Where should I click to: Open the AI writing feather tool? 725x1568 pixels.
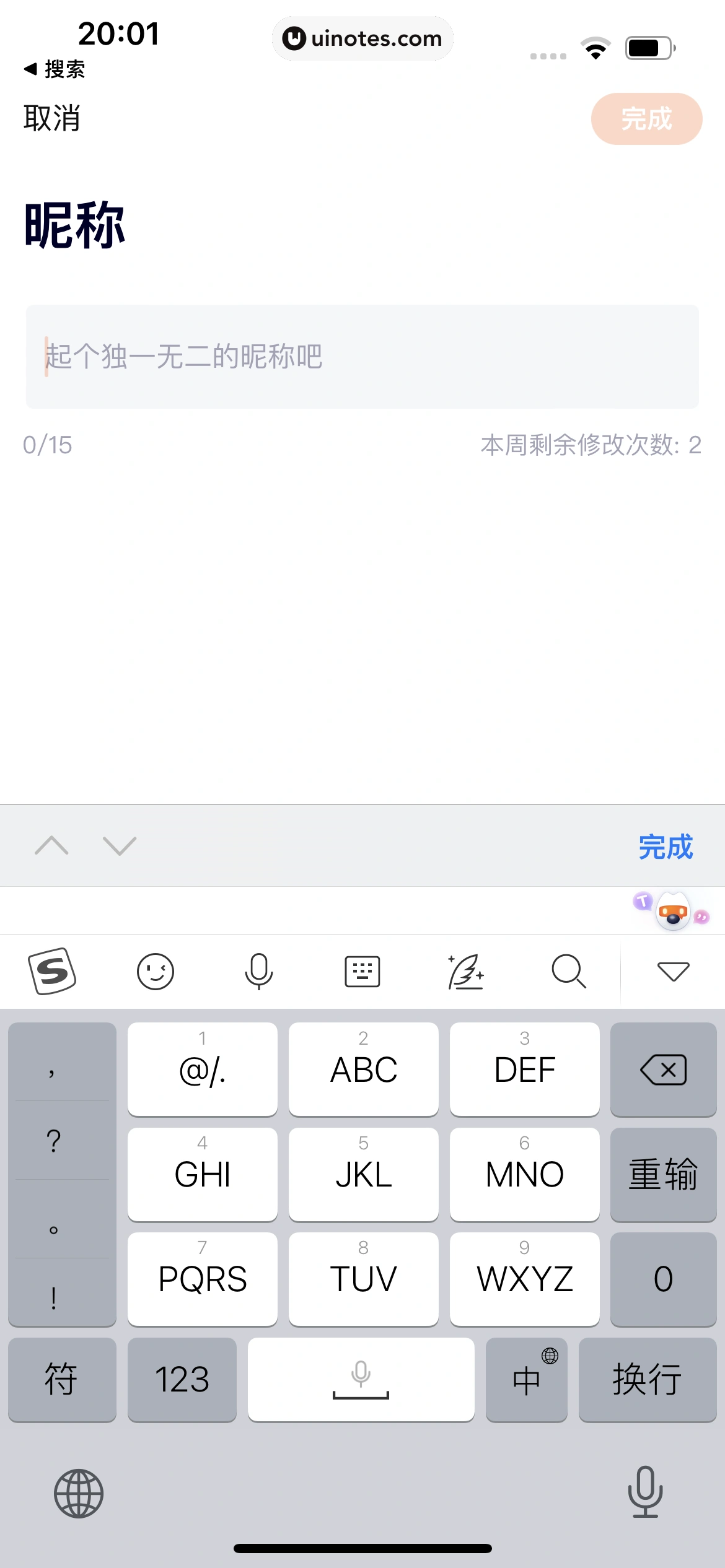click(465, 971)
